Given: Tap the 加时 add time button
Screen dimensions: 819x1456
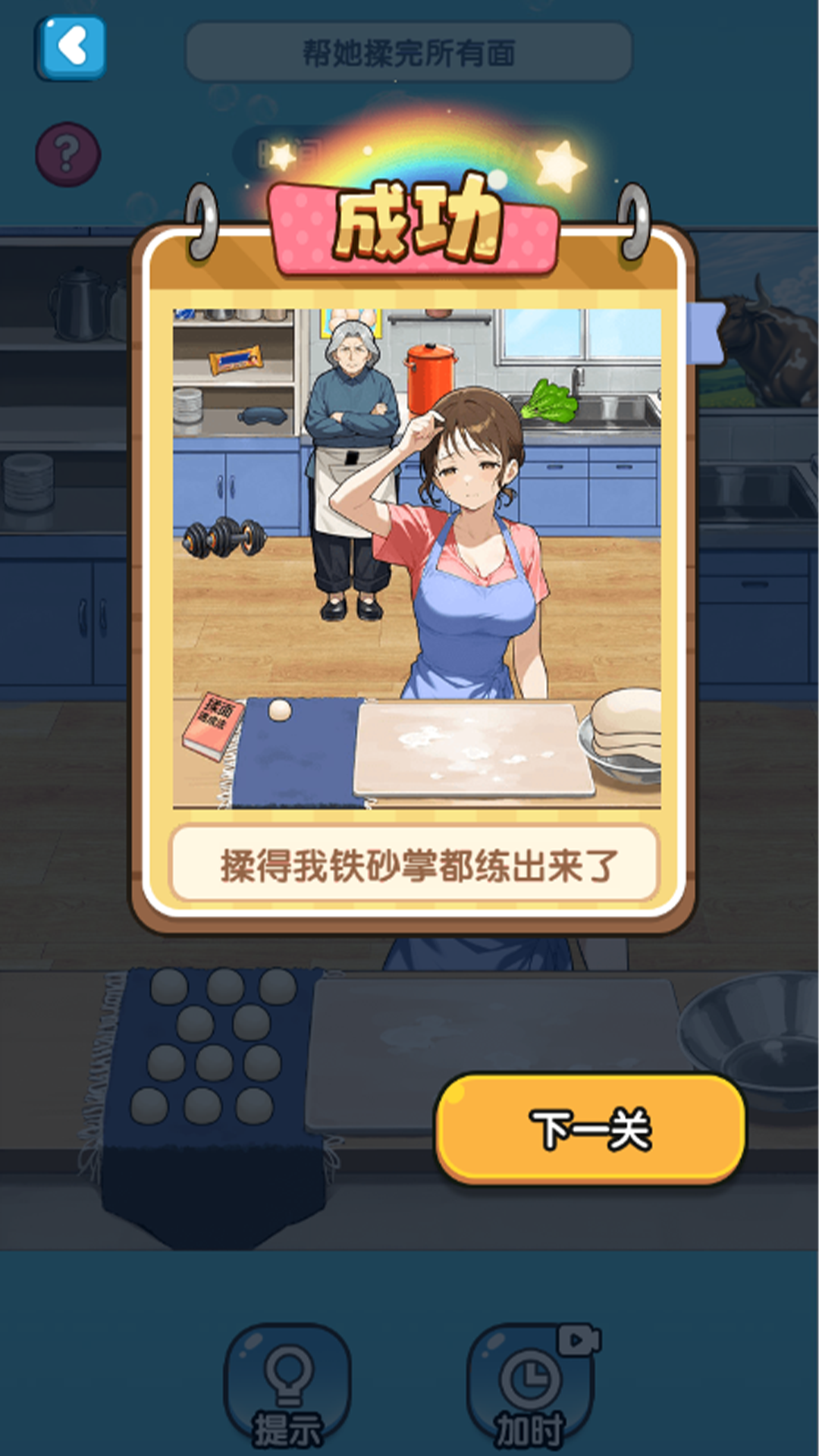Looking at the screenshot, I should click(530, 1386).
